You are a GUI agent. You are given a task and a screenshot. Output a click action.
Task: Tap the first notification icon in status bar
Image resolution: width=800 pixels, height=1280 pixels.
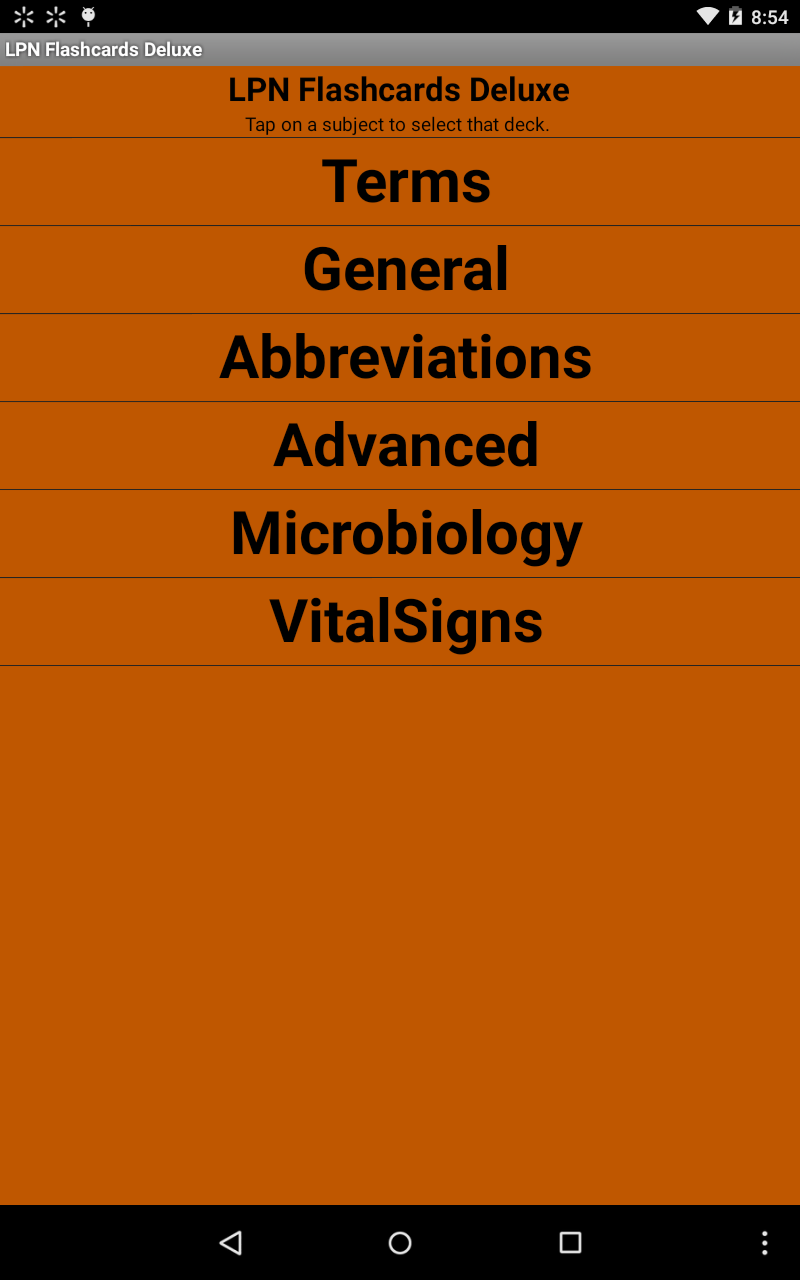click(22, 15)
